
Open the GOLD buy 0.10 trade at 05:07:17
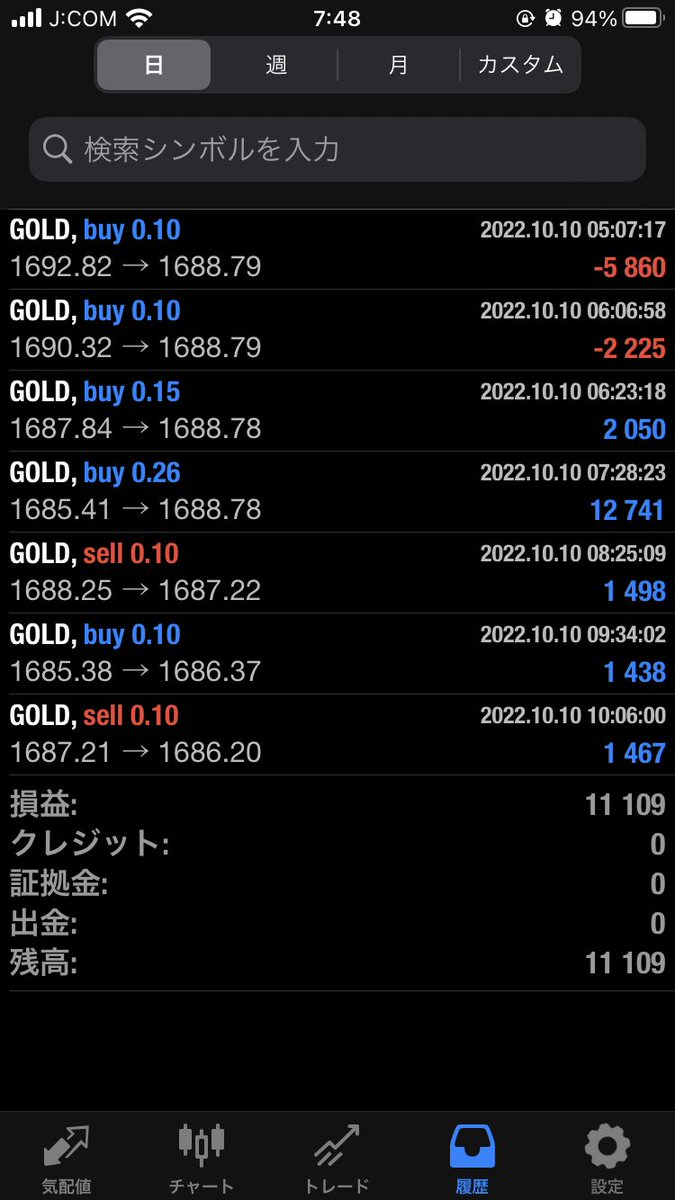tap(337, 249)
